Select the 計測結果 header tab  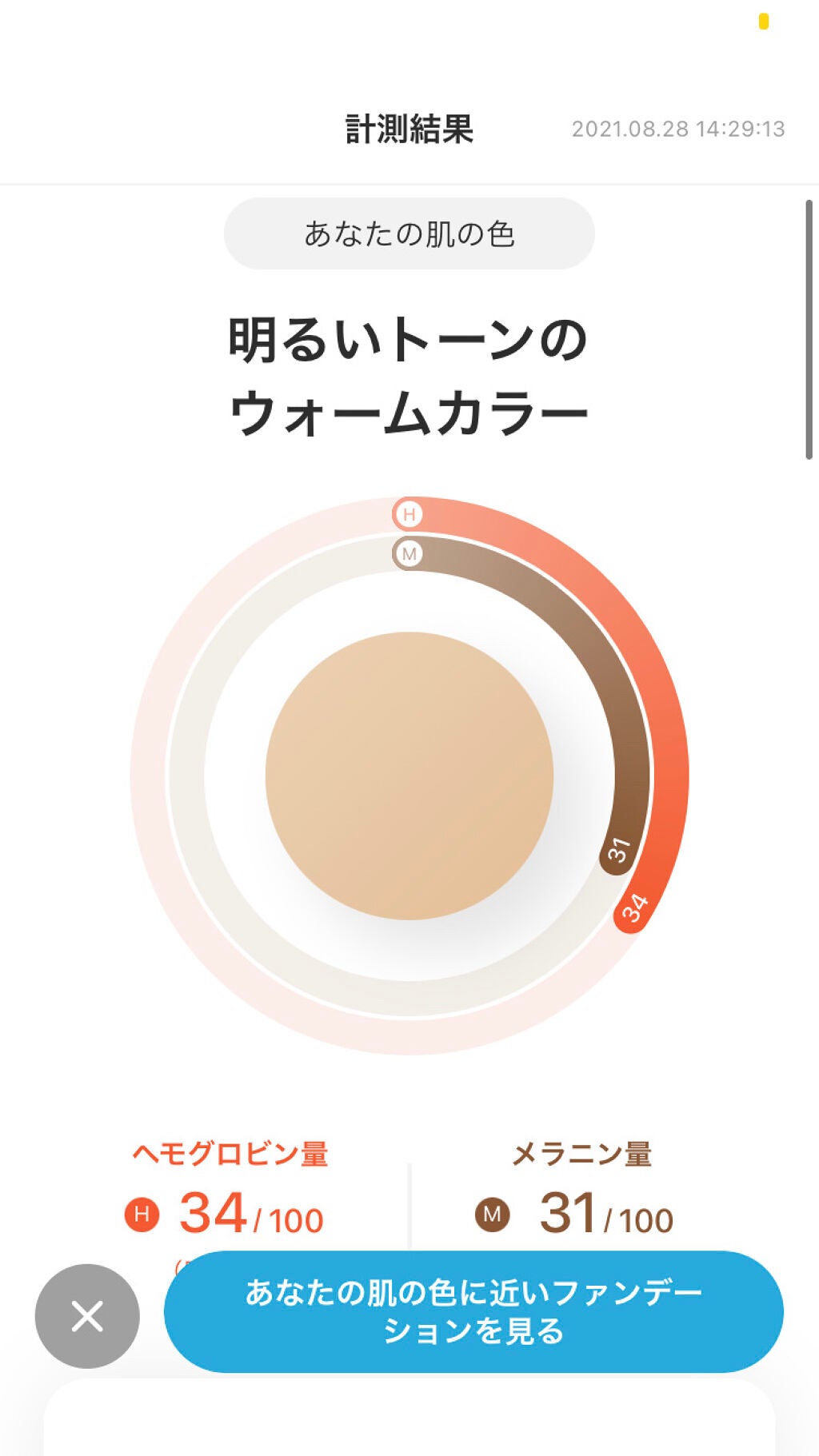coord(409,128)
